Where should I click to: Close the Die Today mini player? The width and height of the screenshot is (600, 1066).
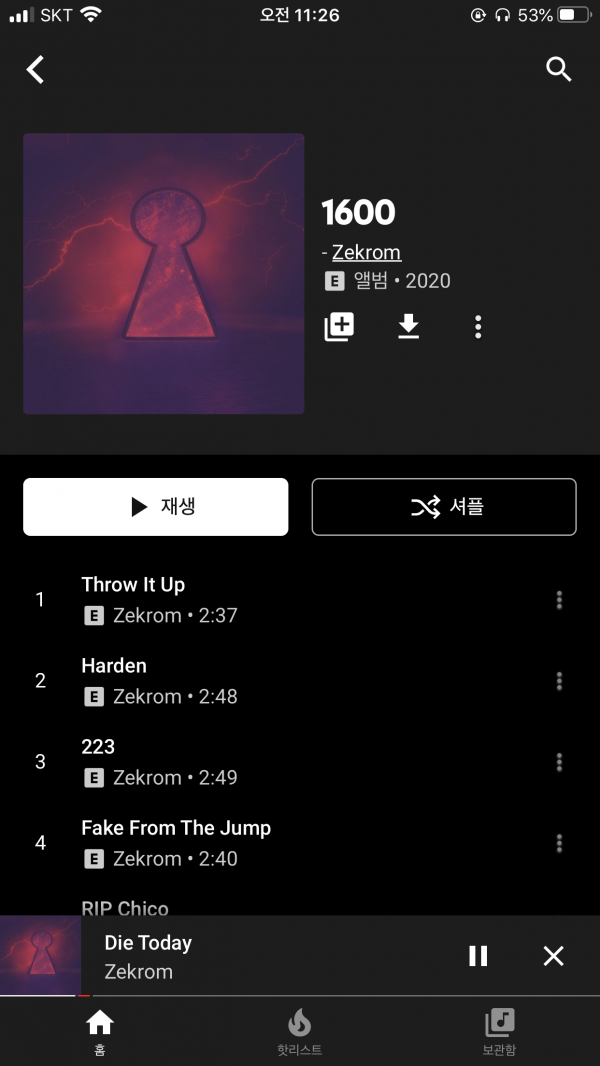(x=553, y=956)
